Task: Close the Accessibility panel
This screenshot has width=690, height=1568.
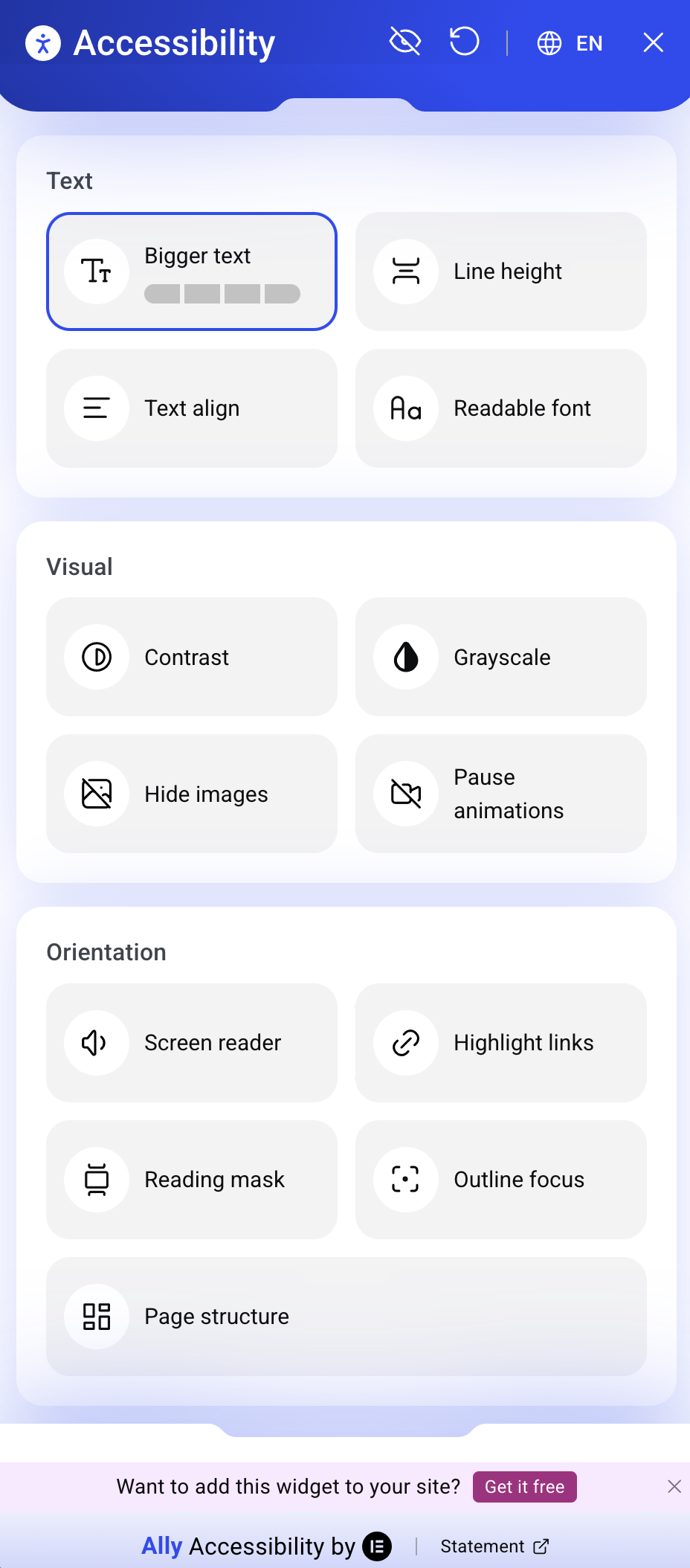Action: click(653, 42)
